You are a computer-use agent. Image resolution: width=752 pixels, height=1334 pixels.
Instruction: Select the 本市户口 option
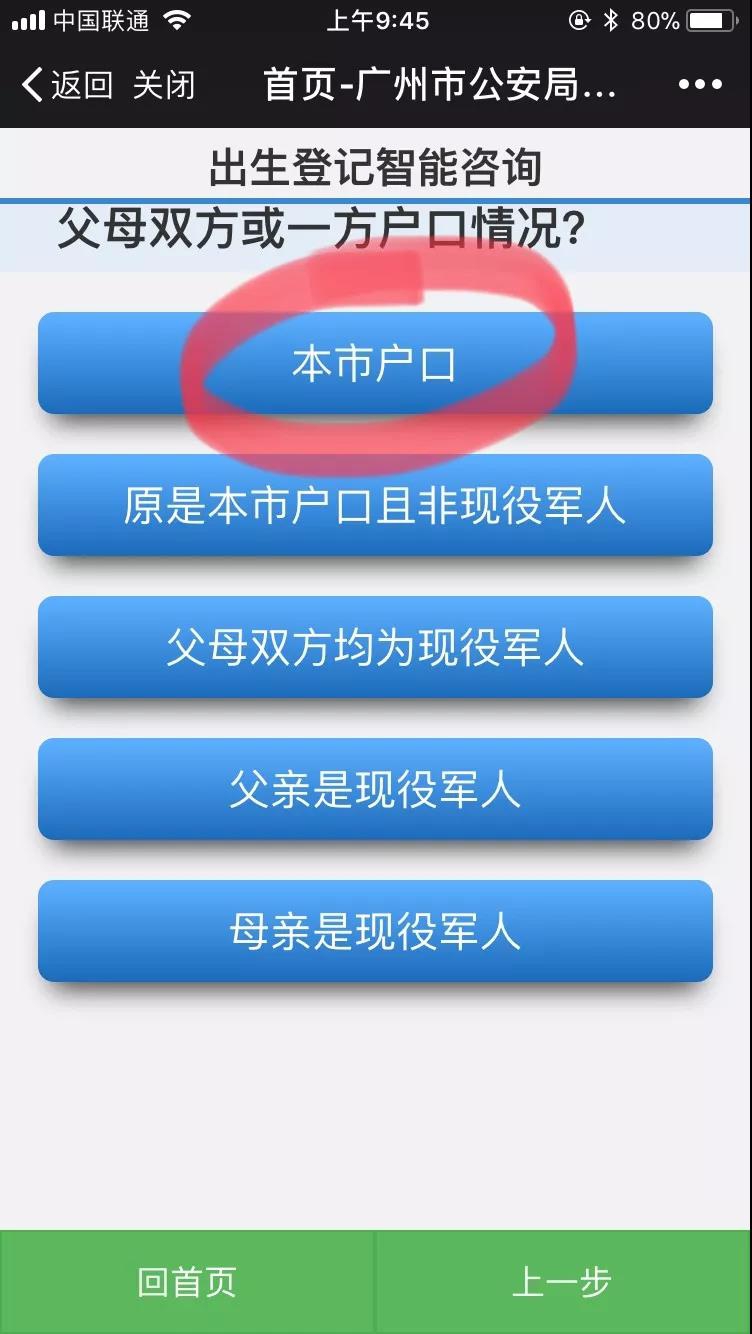(375, 364)
